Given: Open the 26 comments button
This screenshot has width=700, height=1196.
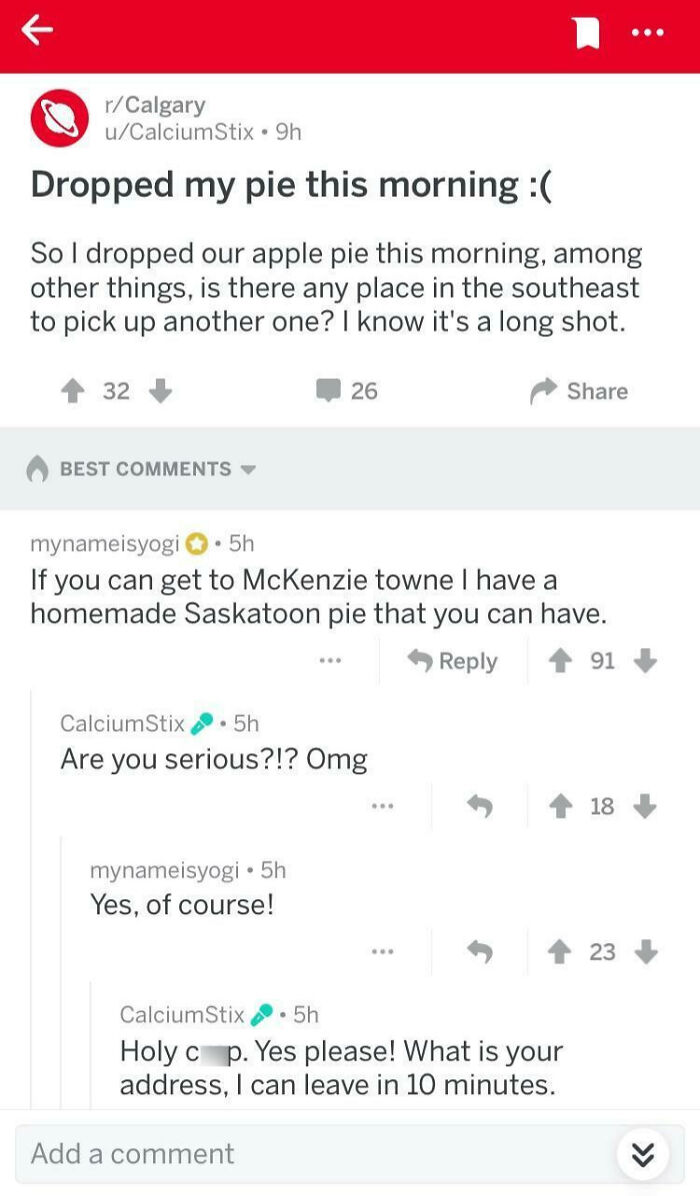Looking at the screenshot, I should [x=348, y=391].
